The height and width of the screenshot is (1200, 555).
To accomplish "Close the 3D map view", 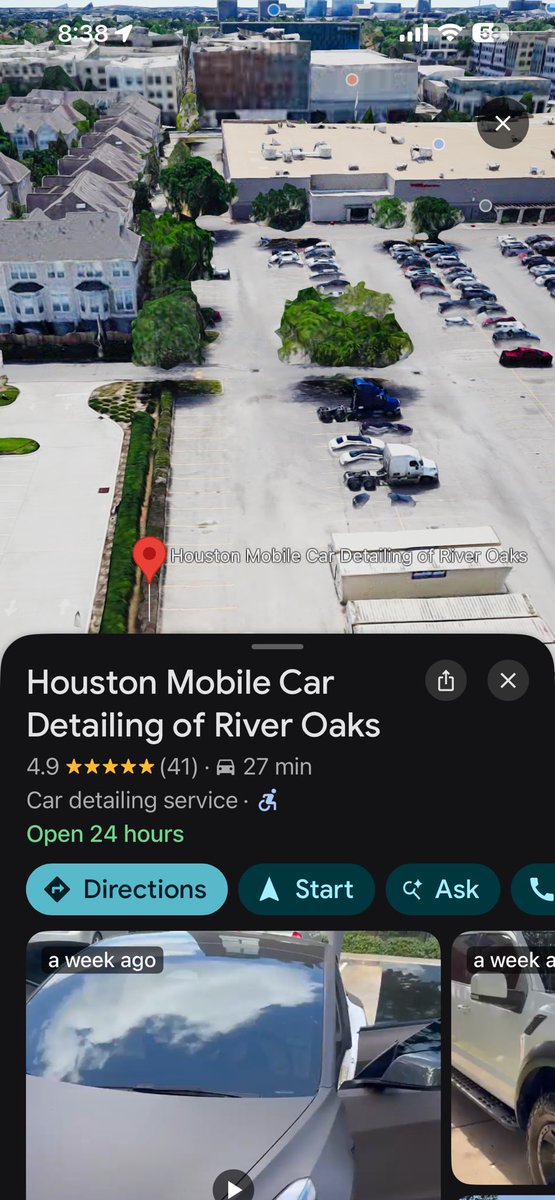I will [503, 123].
